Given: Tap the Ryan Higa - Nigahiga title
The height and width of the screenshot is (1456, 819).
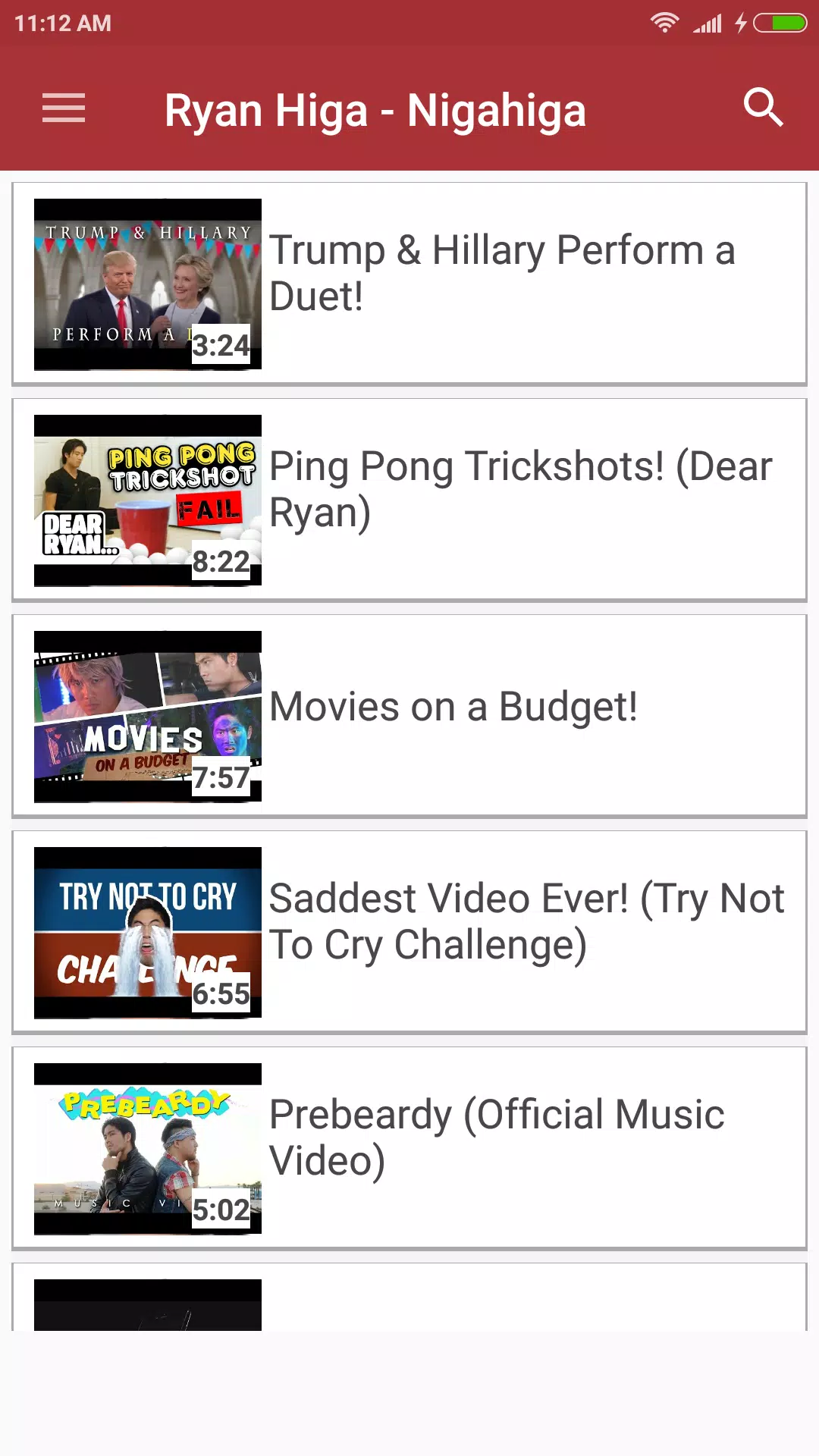Looking at the screenshot, I should (376, 108).
